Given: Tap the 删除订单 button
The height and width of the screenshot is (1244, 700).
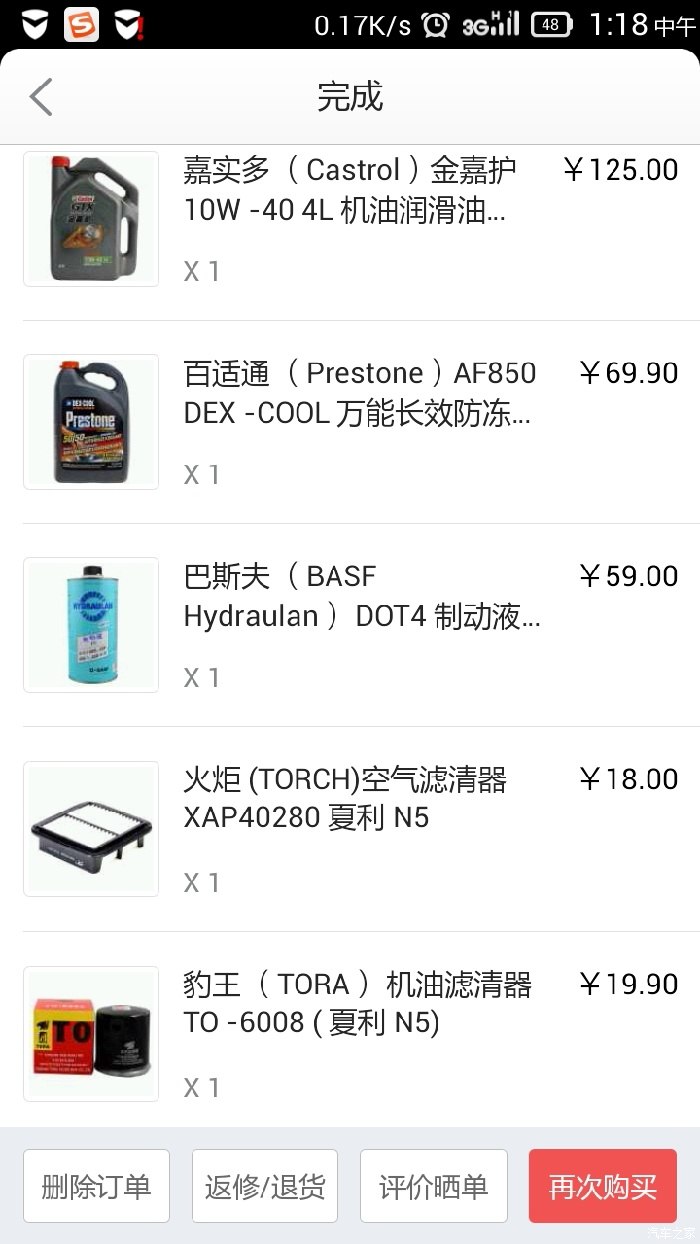Looking at the screenshot, I should [x=96, y=1186].
